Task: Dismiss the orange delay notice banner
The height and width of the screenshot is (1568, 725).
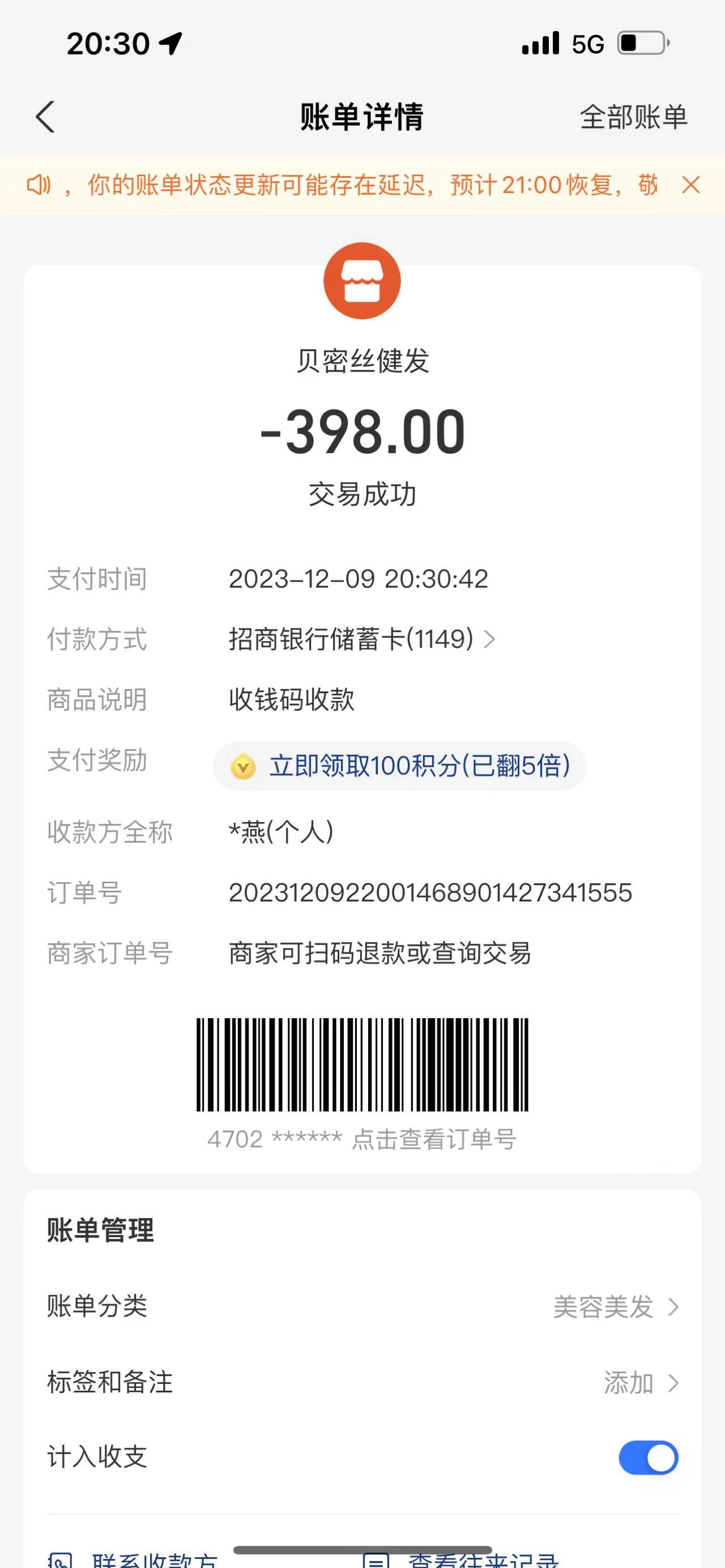Action: [x=690, y=185]
